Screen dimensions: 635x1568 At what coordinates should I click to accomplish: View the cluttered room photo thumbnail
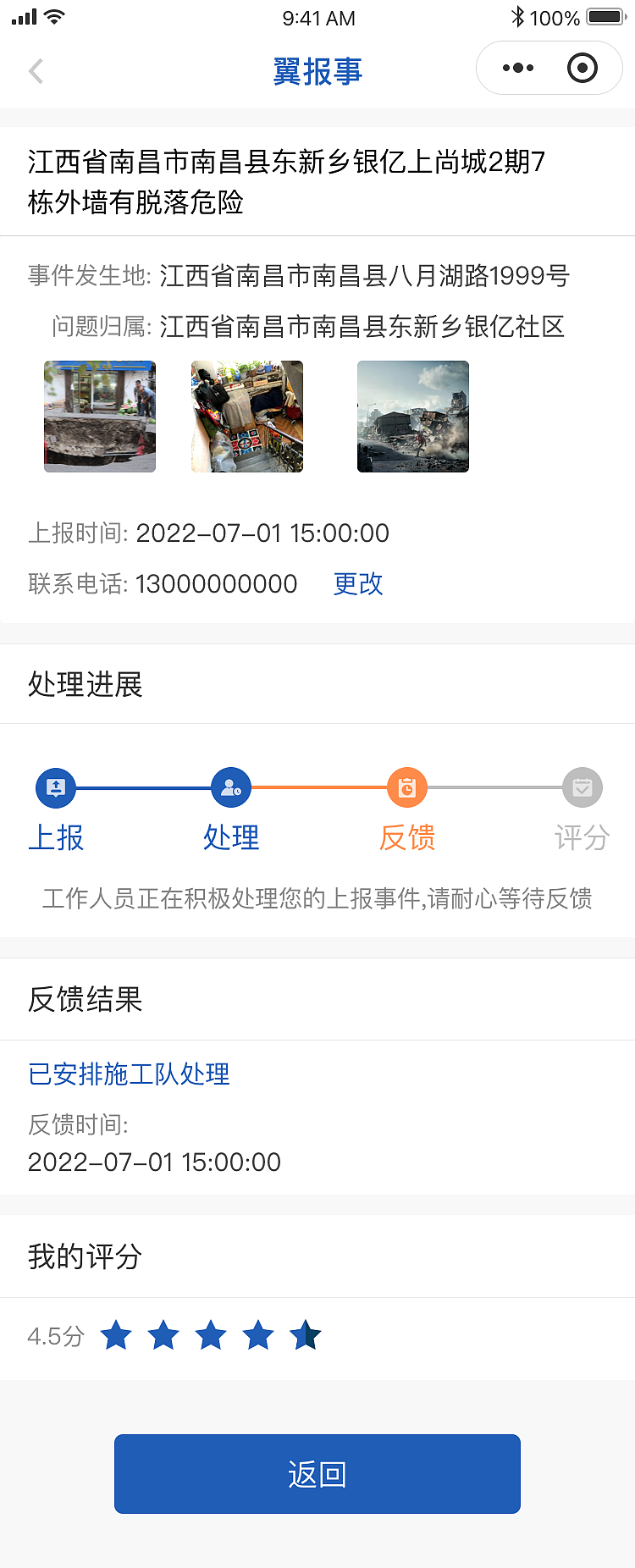[246, 416]
